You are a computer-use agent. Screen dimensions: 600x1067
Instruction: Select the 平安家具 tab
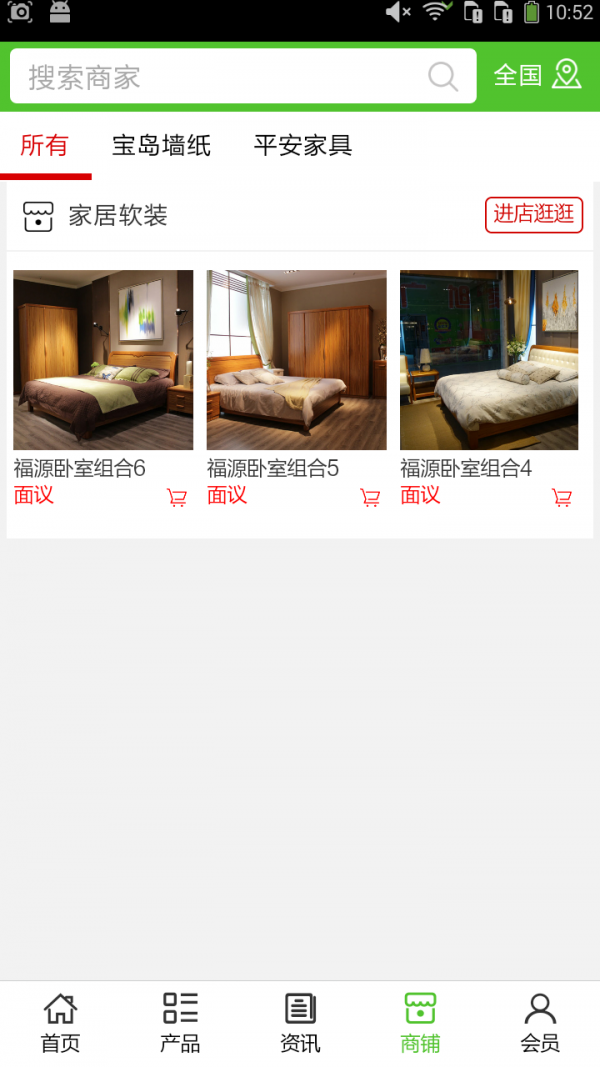pos(303,146)
